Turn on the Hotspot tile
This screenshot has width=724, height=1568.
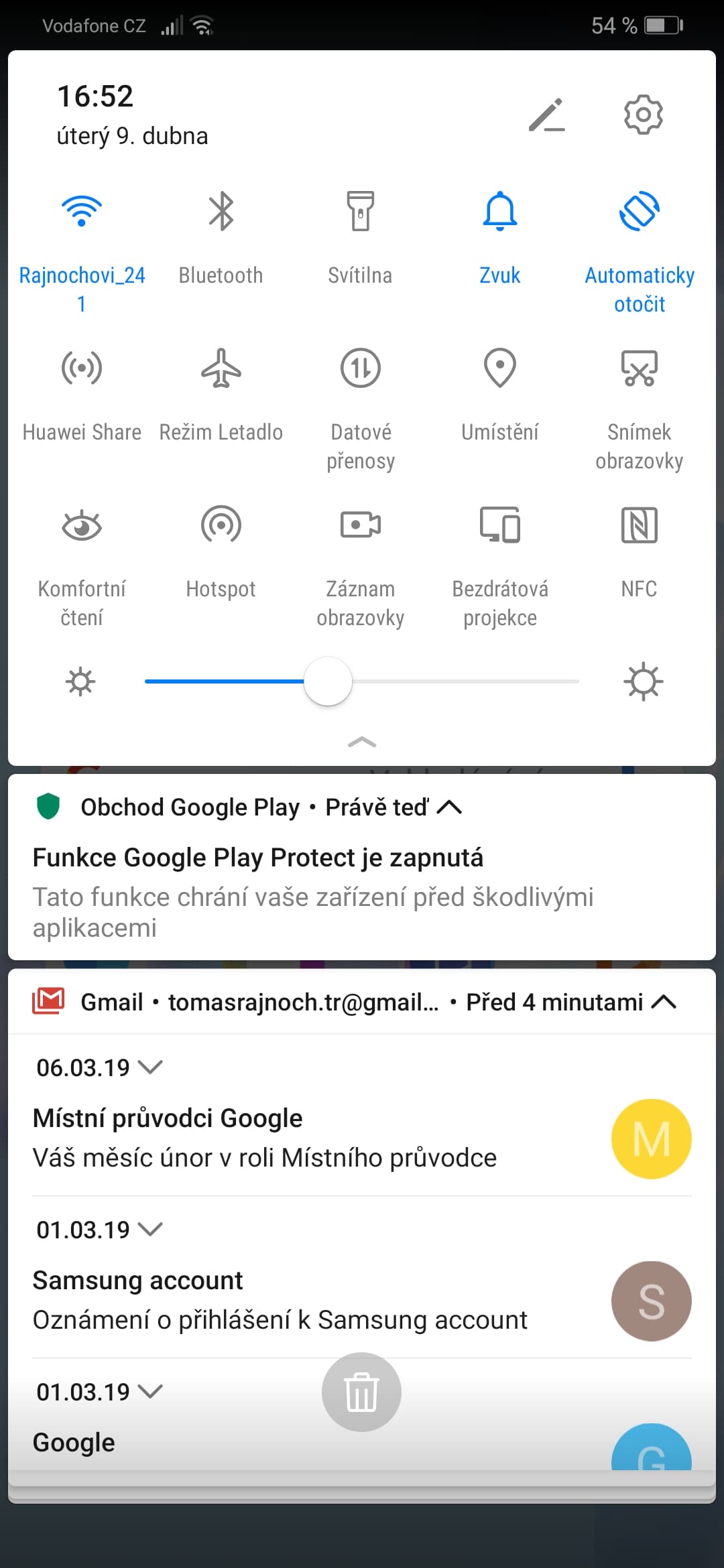[221, 525]
